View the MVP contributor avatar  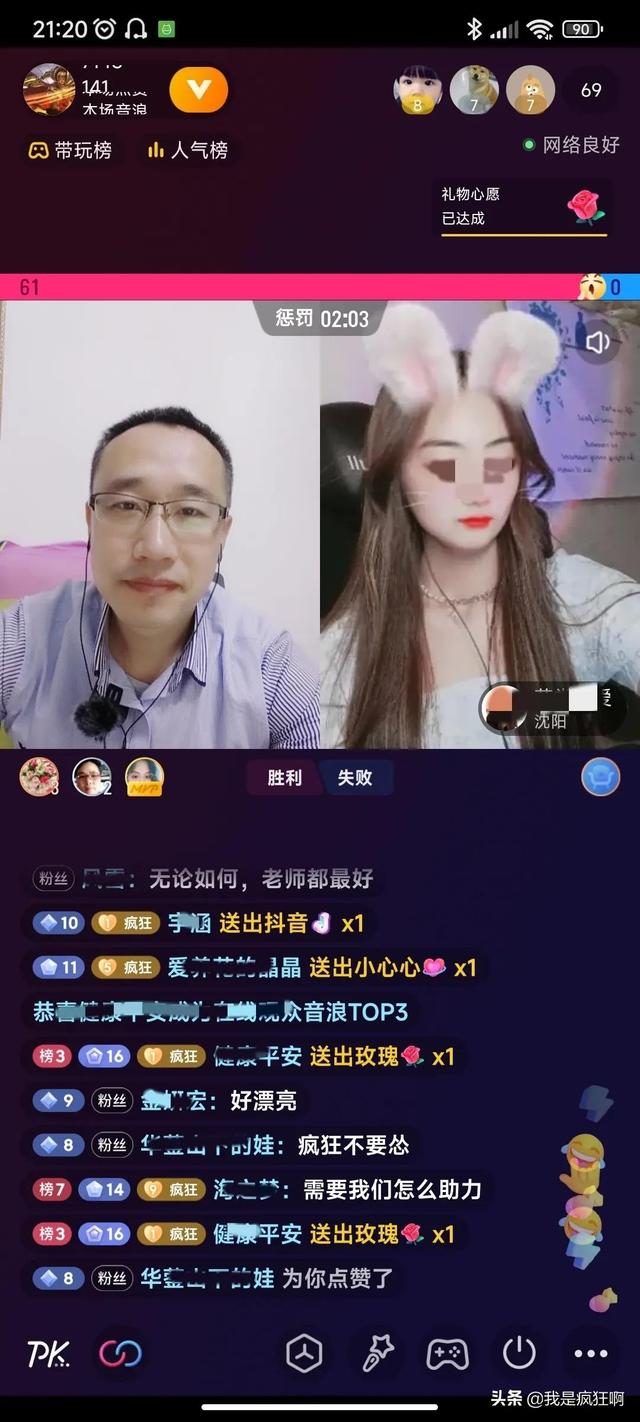click(144, 777)
